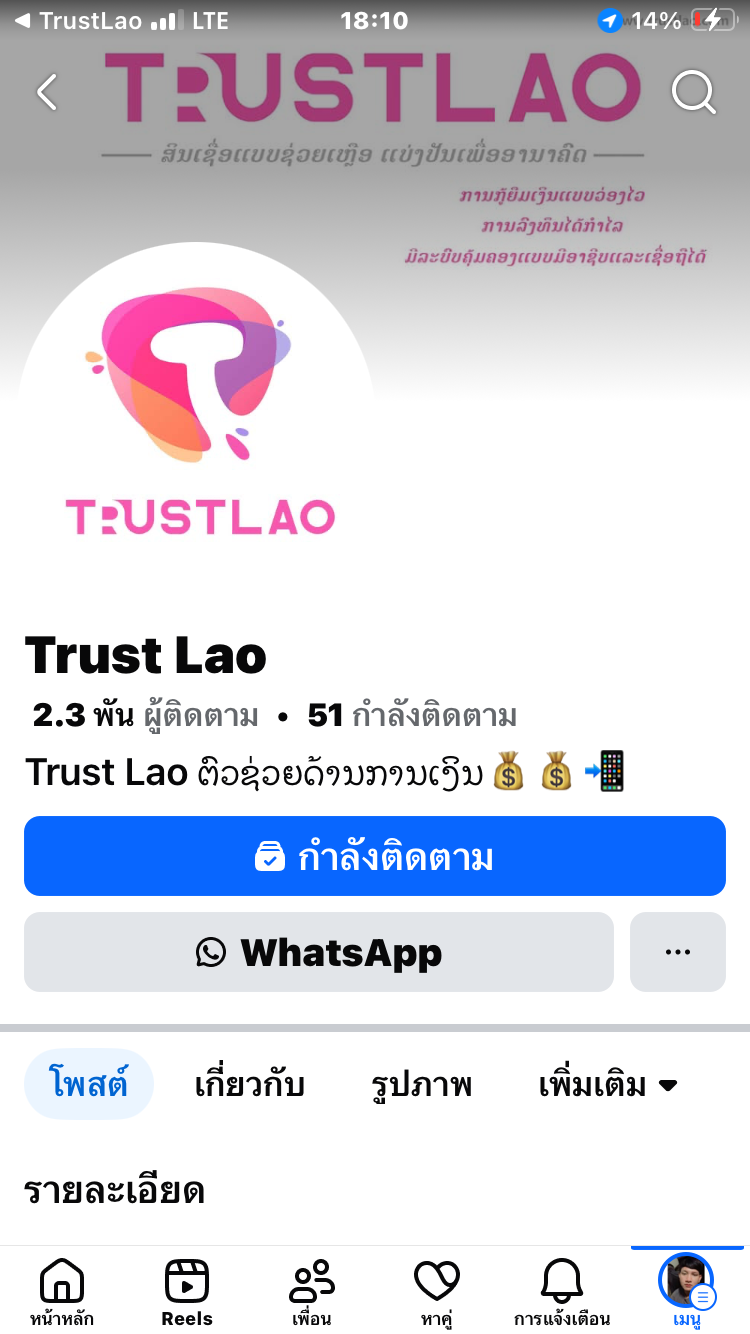Check การแจ้งเตือน notifications
Viewport: 750px width, 1334px height.
pyautogui.click(x=562, y=1292)
